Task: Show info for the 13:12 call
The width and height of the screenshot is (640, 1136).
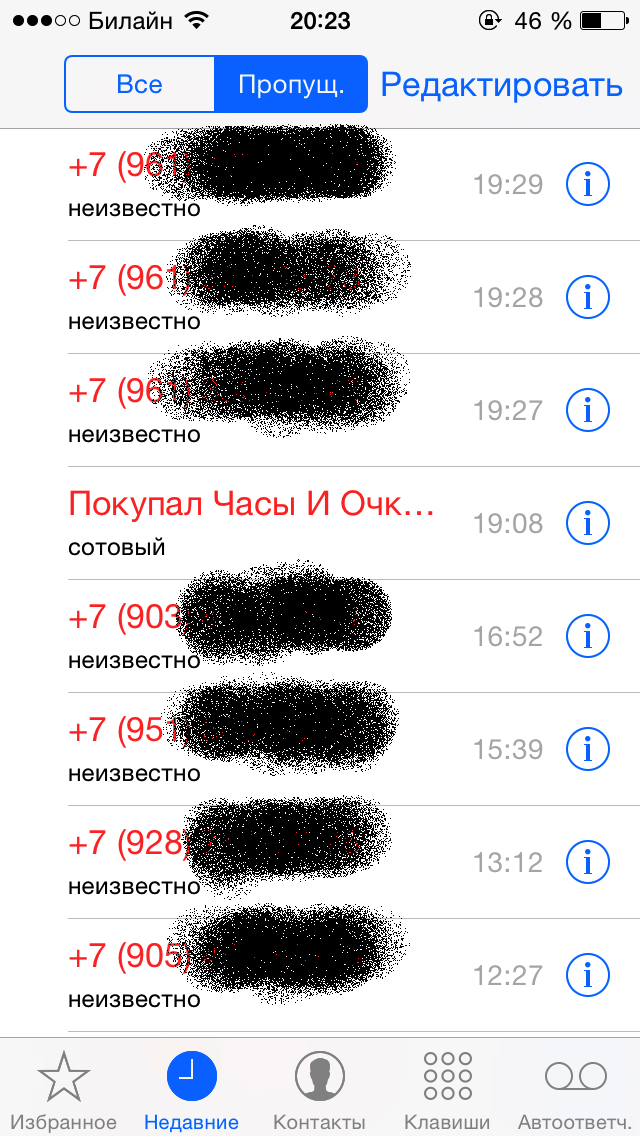Action: pyautogui.click(x=587, y=862)
